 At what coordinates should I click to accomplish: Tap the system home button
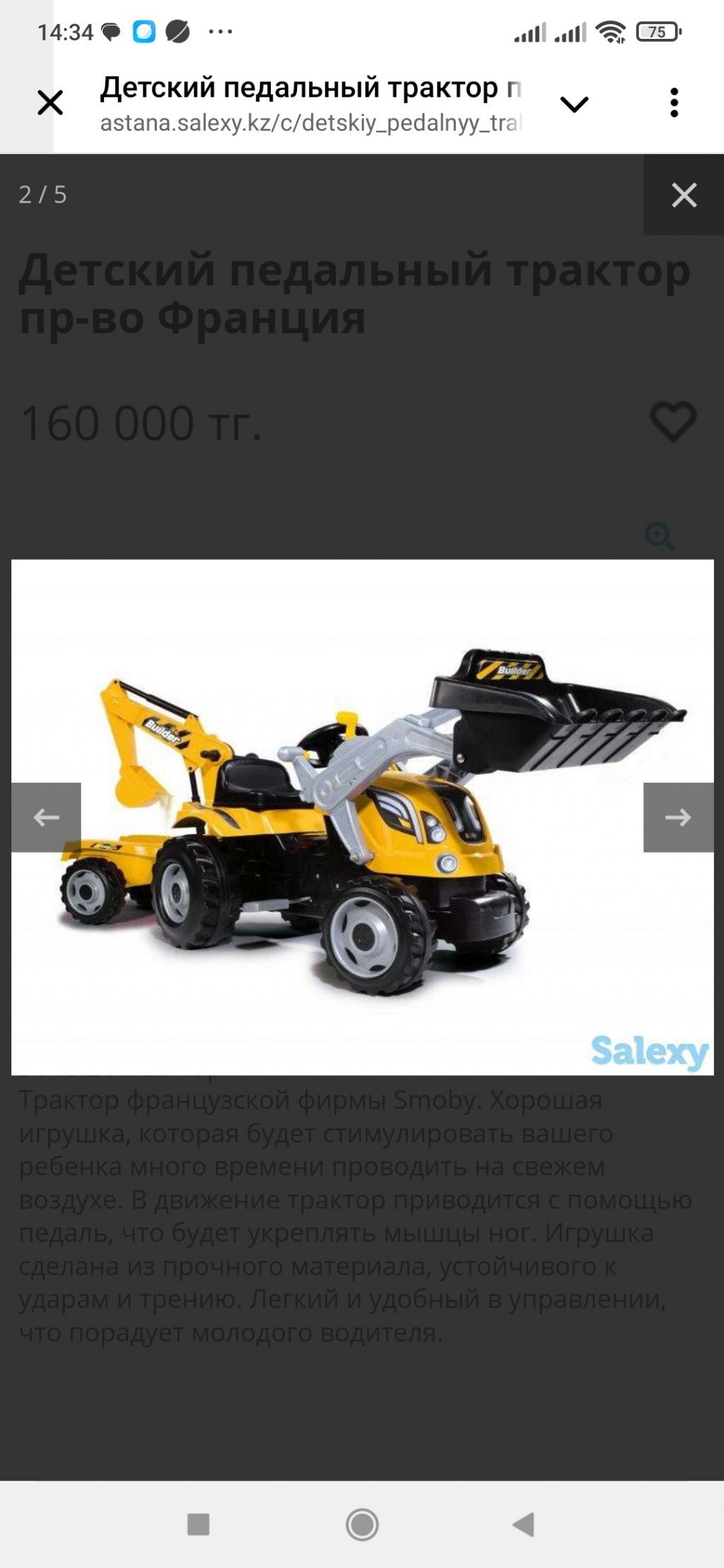362,1524
